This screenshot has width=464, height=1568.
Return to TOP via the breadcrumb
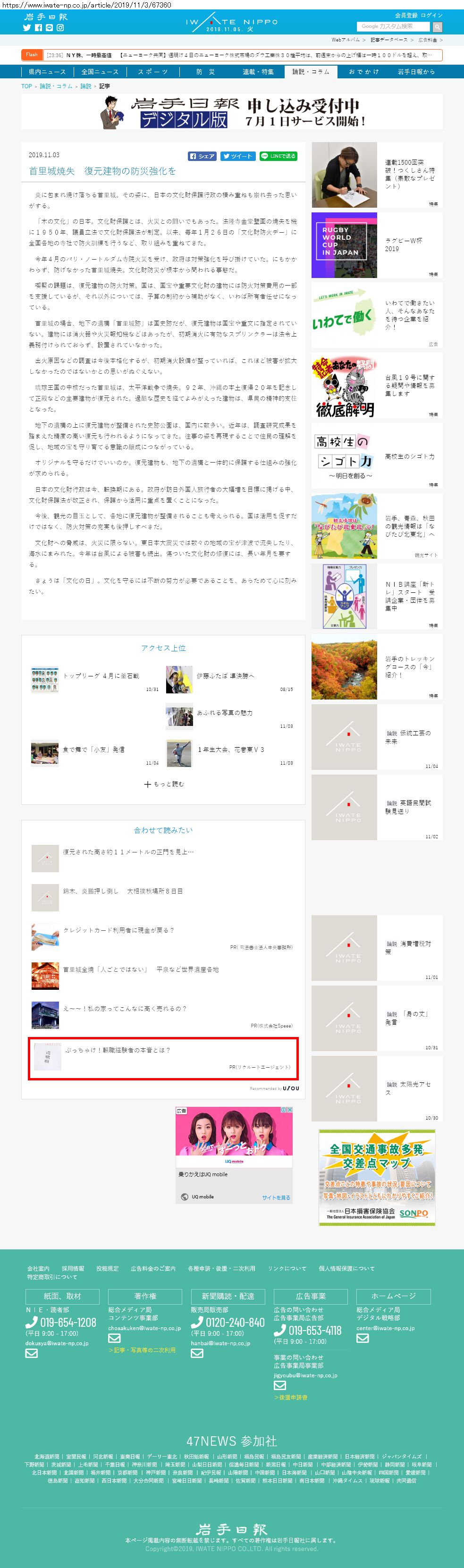(x=27, y=86)
